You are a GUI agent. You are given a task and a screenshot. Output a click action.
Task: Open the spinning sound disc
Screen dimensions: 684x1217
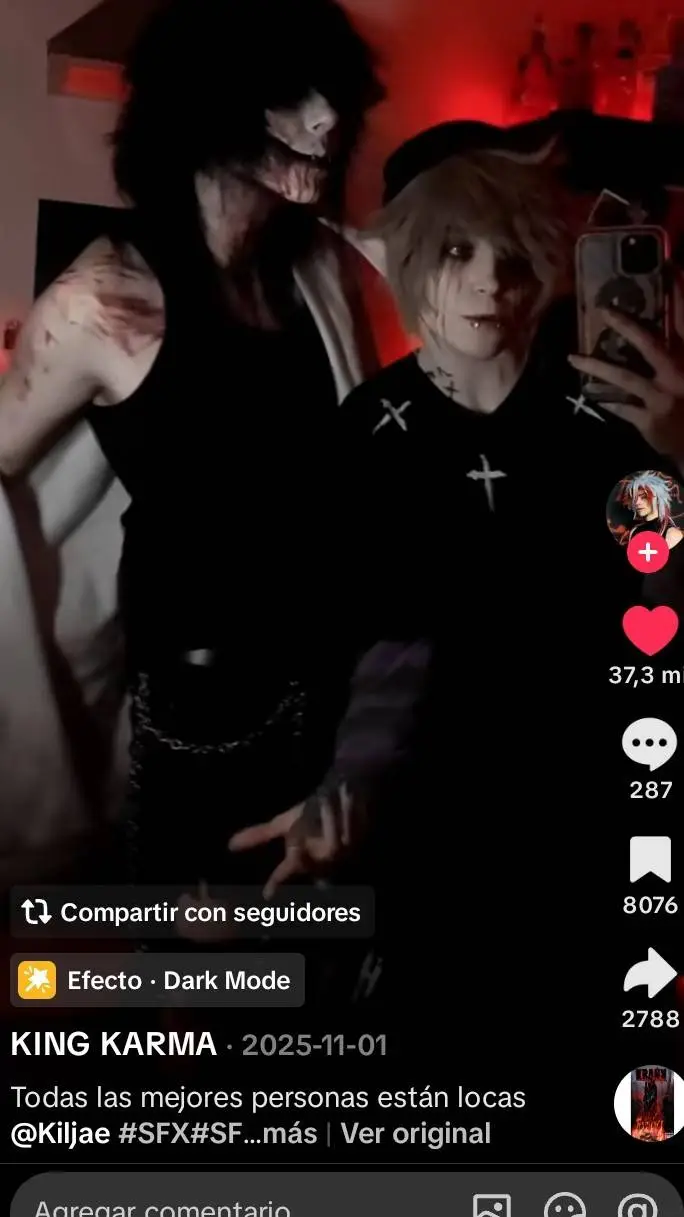(x=649, y=1103)
